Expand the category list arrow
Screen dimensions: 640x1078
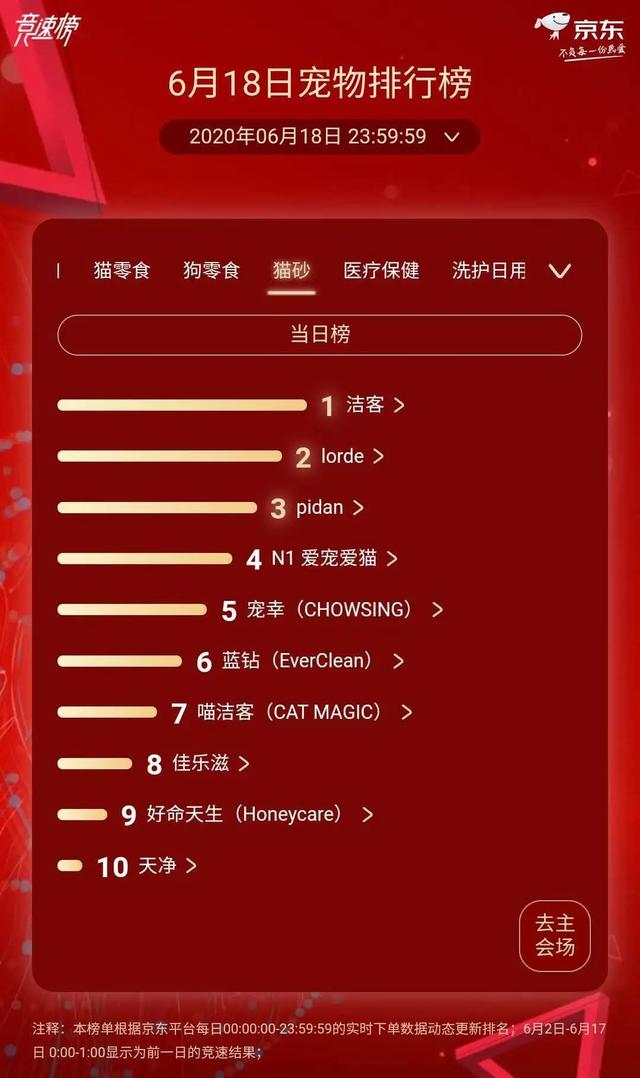tap(560, 271)
